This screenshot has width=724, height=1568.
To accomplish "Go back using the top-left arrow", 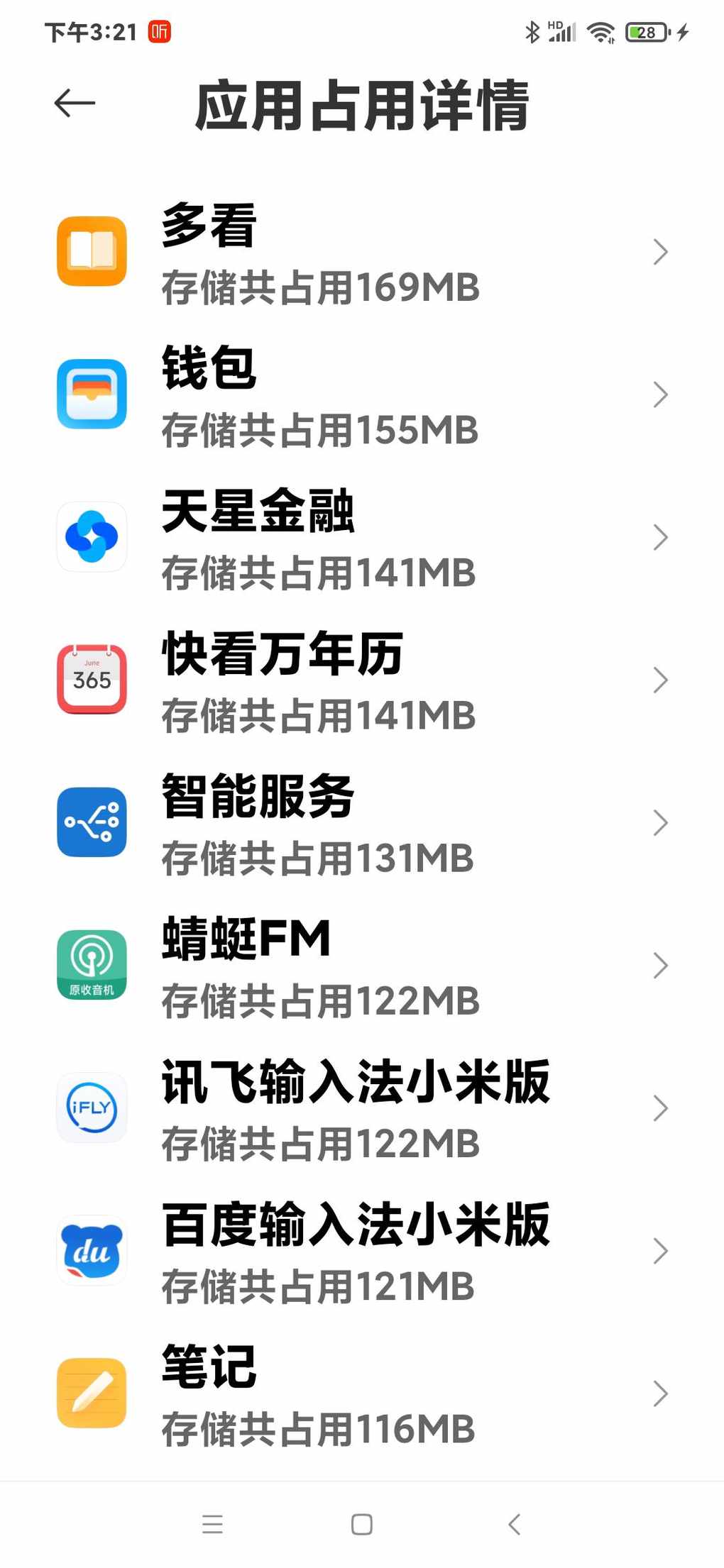I will (x=75, y=104).
